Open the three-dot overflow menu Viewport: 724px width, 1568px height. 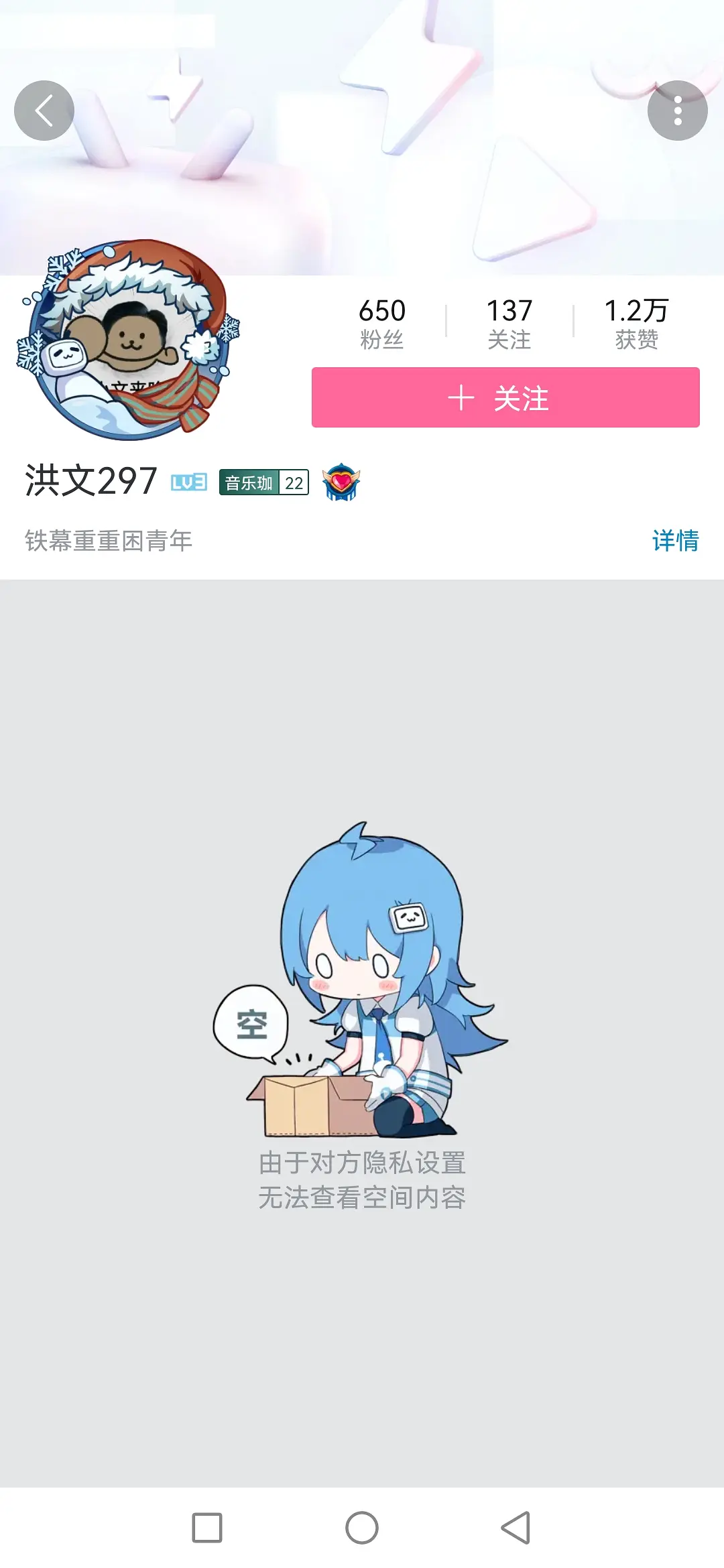[677, 111]
